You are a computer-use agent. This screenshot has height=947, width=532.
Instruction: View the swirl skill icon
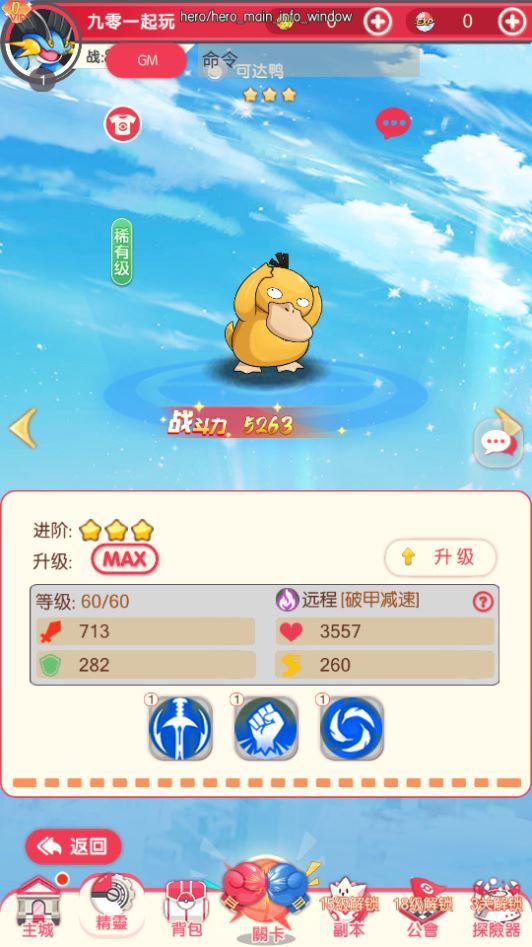tap(352, 728)
